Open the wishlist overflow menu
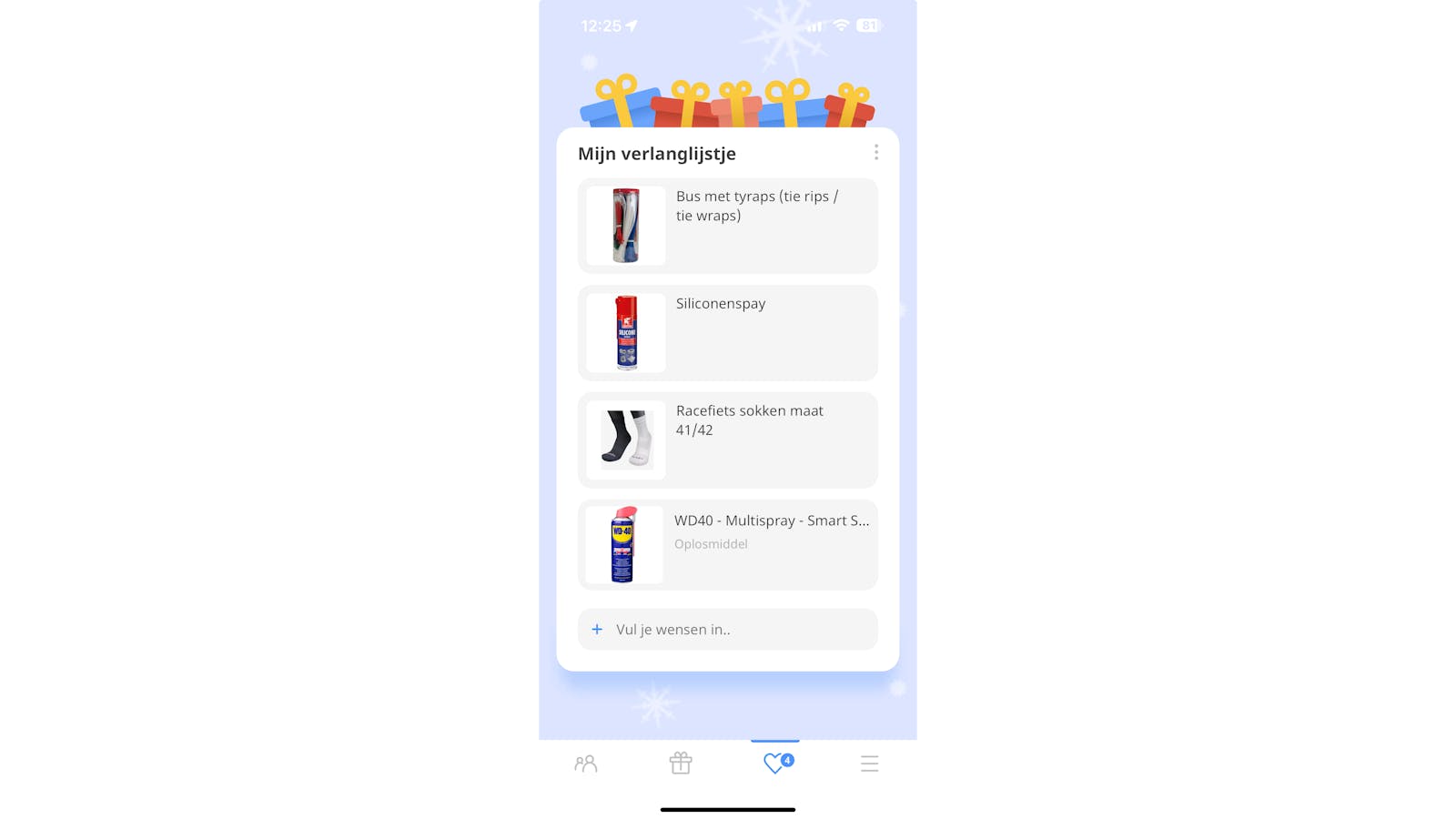 875,153
